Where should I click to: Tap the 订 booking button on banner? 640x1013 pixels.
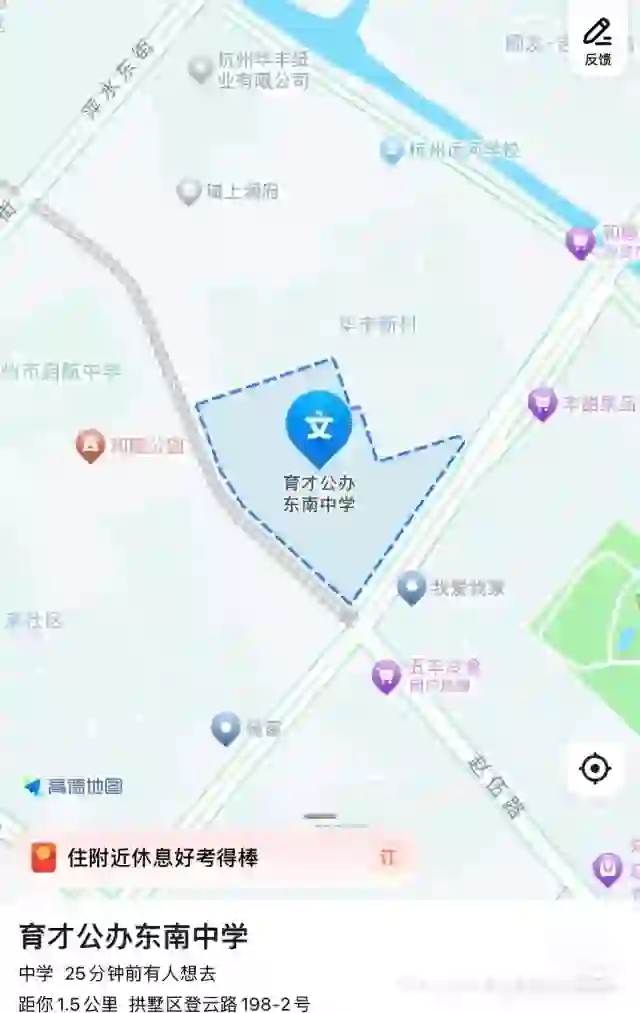[x=388, y=857]
